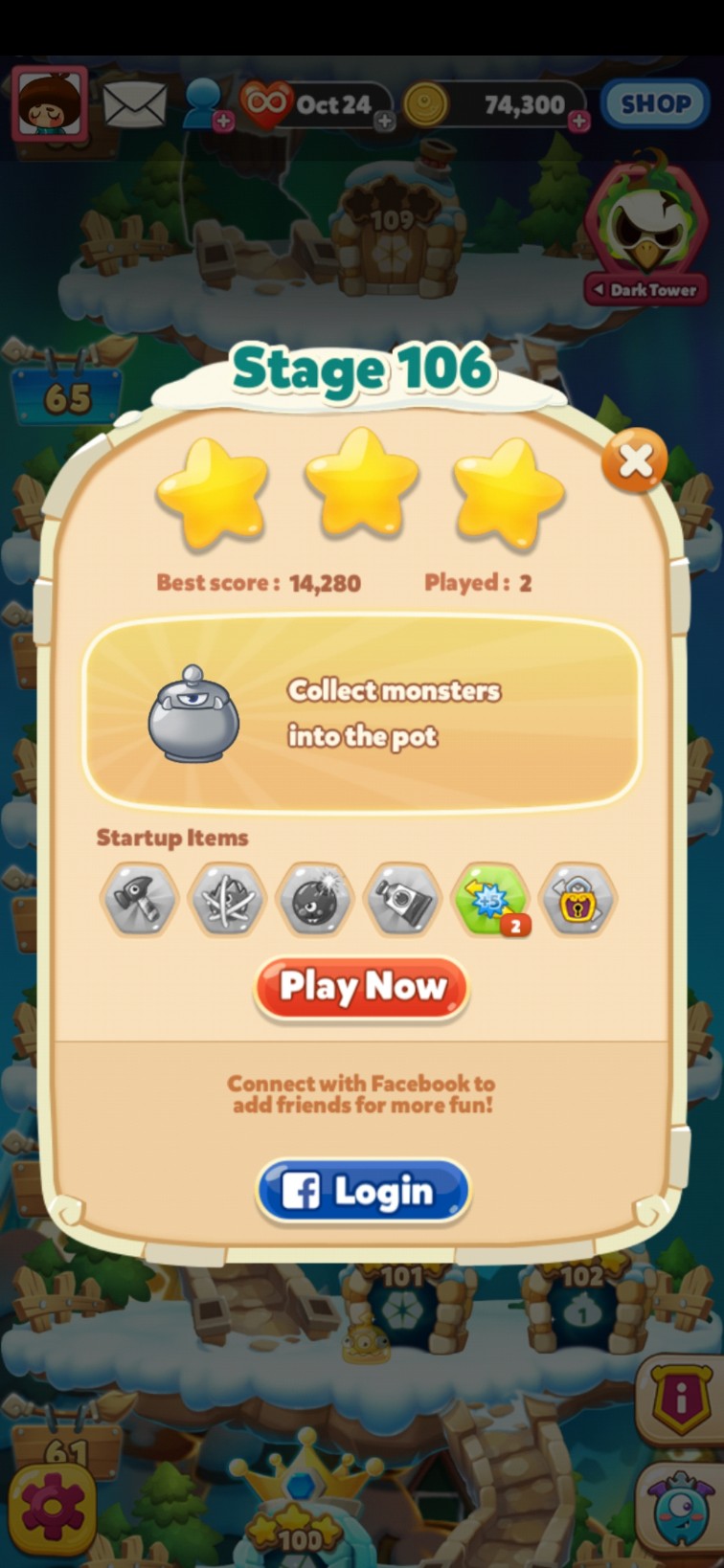Add more lives with the plus button
The width and height of the screenshot is (724, 1568).
coord(384,122)
